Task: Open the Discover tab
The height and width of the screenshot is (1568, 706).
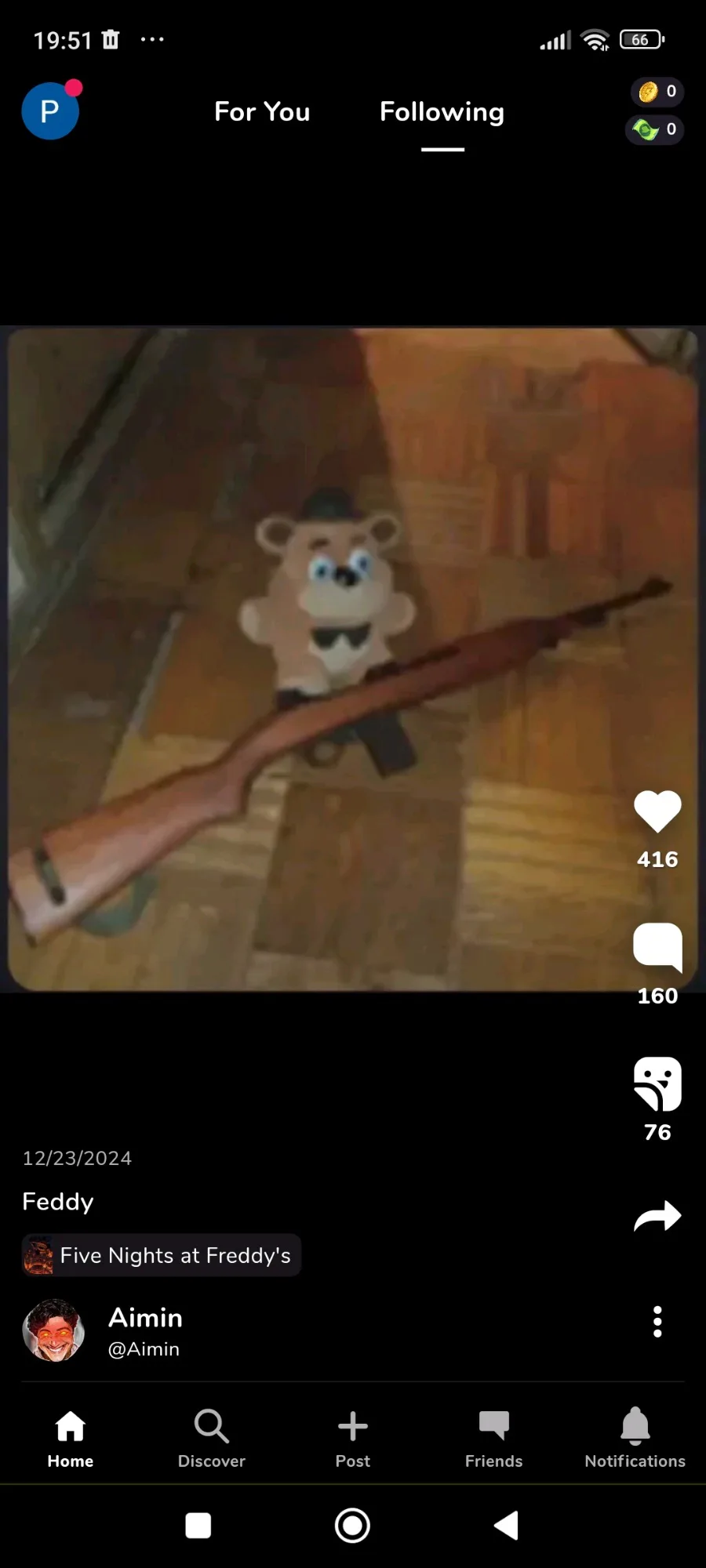Action: coord(212,1439)
